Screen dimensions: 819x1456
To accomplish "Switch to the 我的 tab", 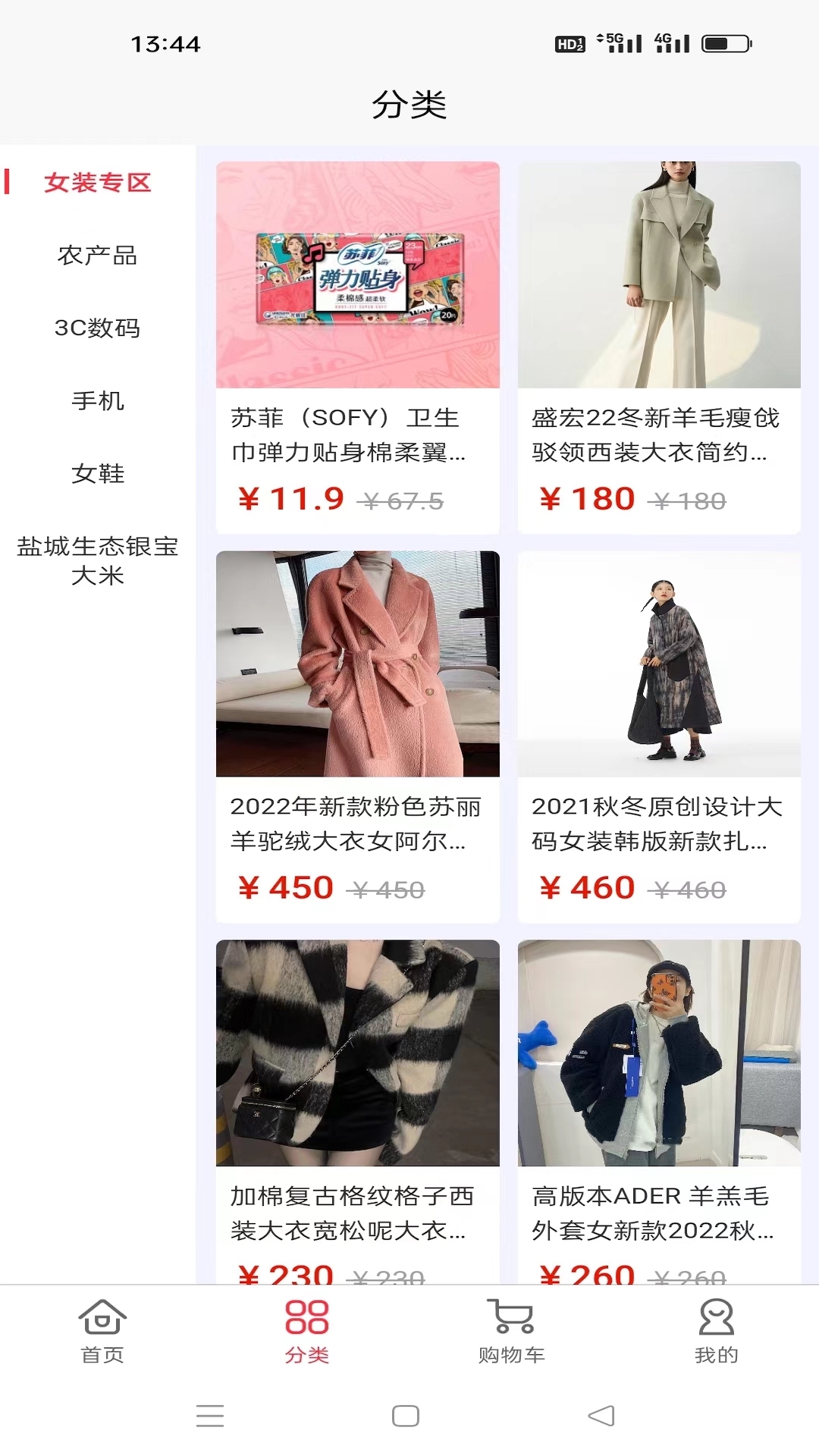I will (x=716, y=1331).
